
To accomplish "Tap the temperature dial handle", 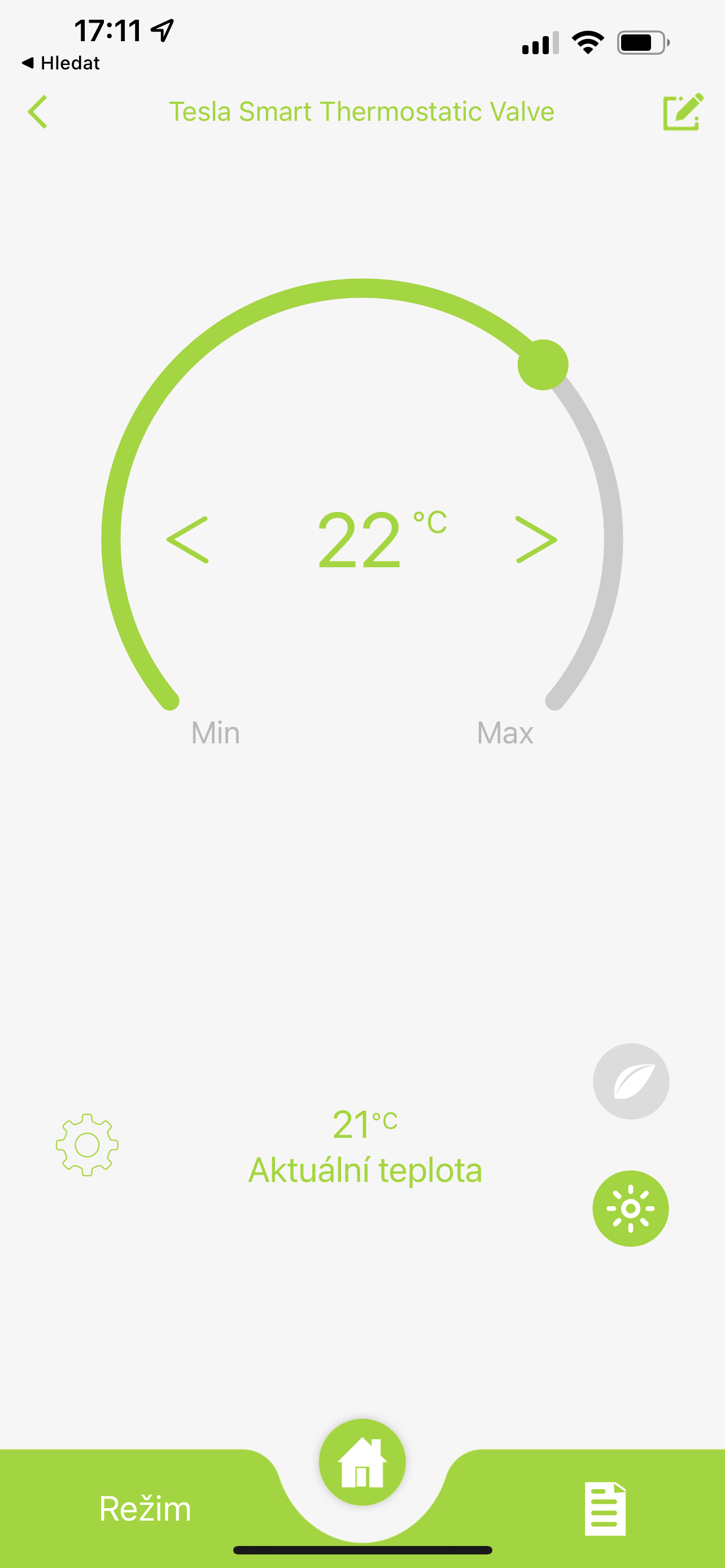I will click(543, 365).
